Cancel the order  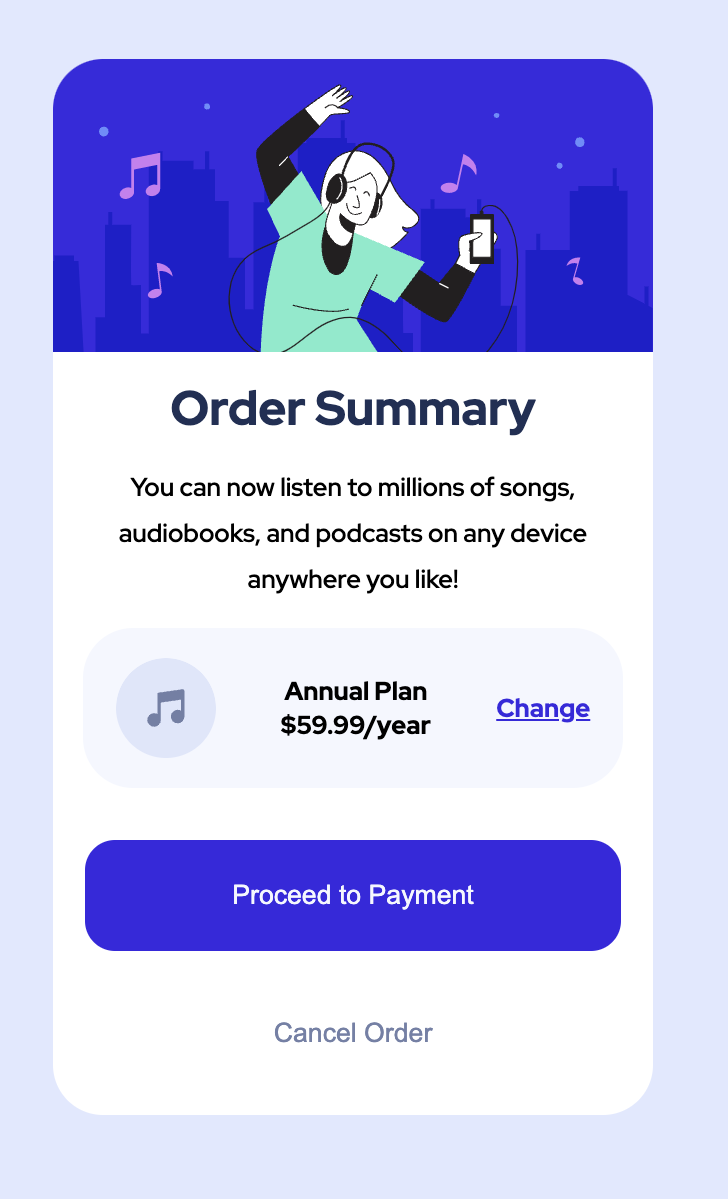tap(353, 1032)
